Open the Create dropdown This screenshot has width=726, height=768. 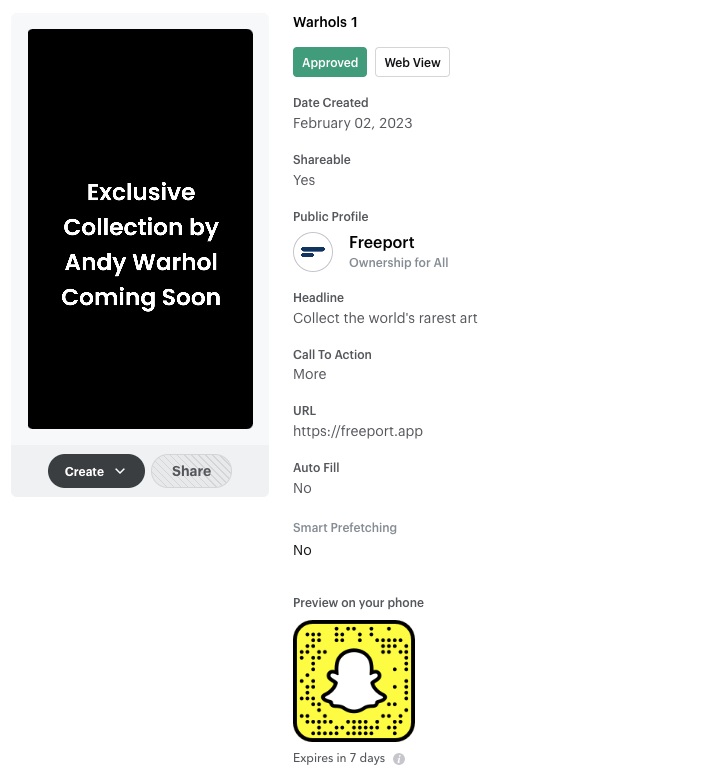(x=96, y=471)
